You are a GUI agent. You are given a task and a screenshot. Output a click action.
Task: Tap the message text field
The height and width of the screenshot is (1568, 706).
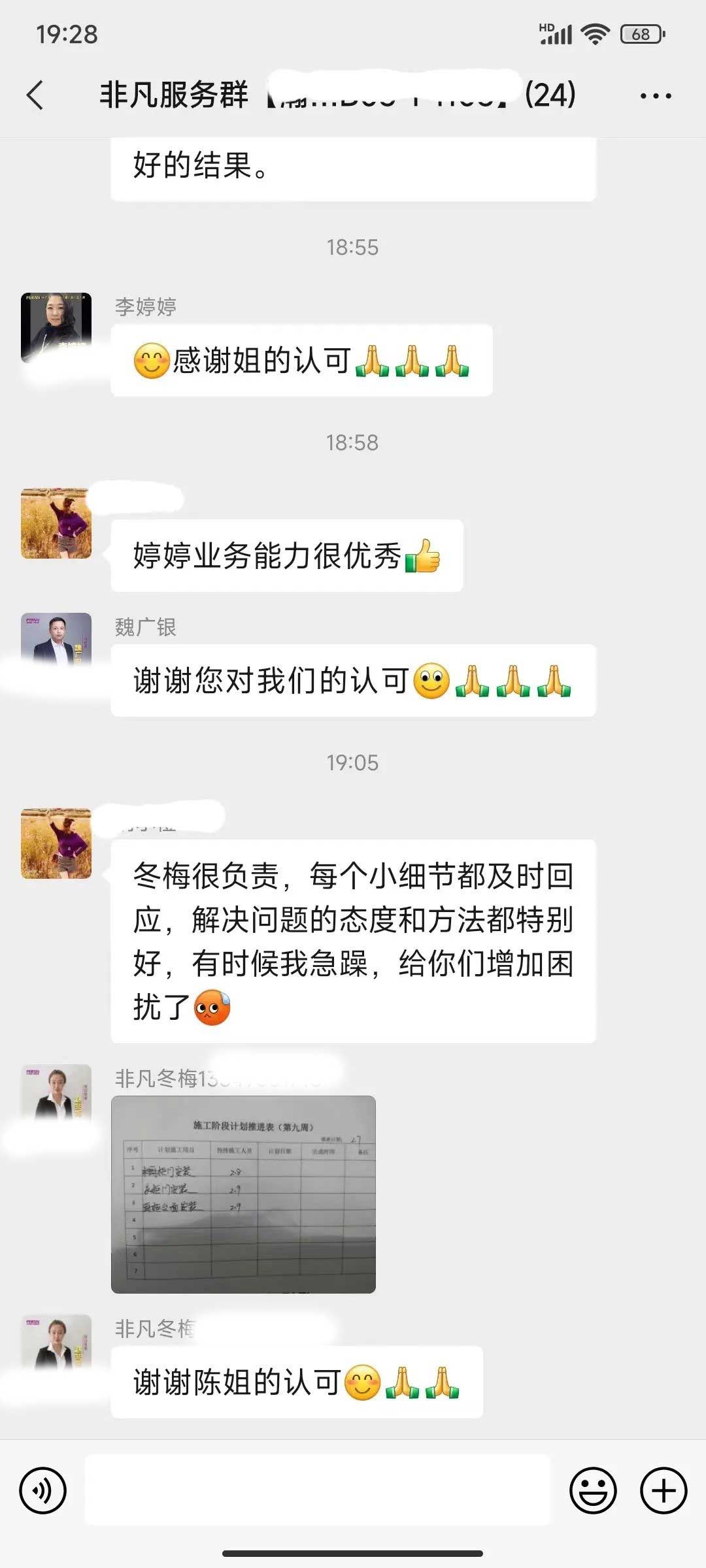318,1490
